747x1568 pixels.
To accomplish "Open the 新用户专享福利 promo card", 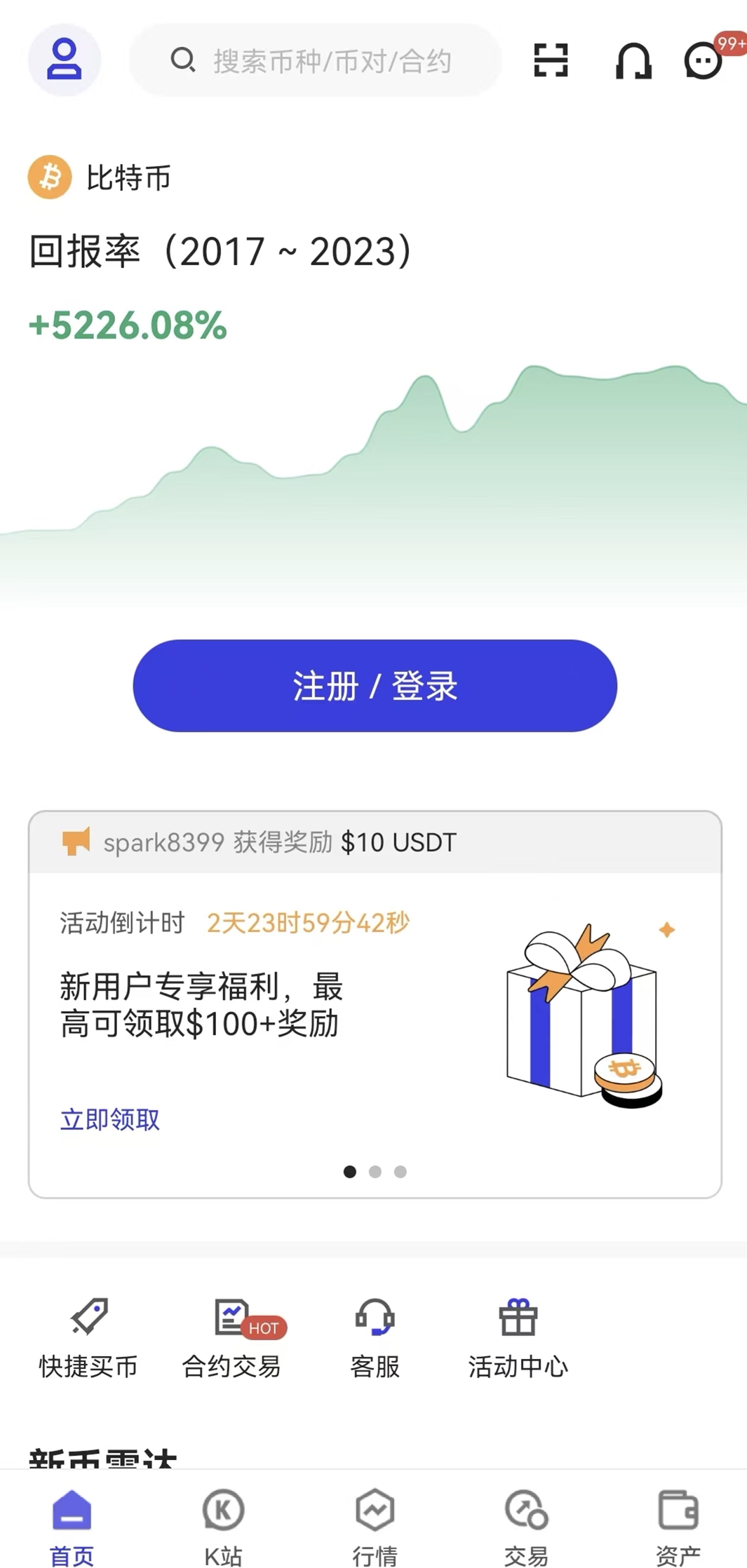I will (x=375, y=1034).
